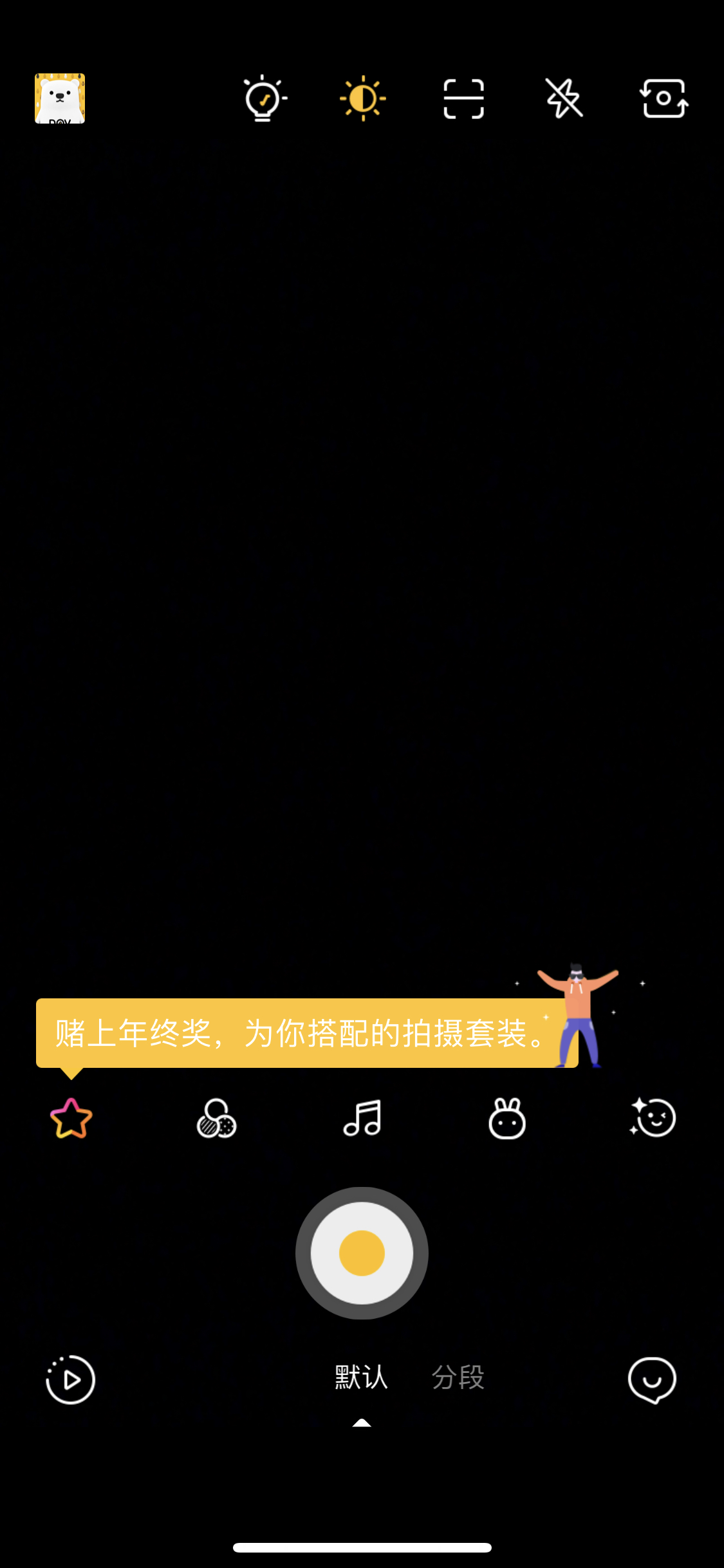The image size is (724, 1568).
Task: Adjust brightness with the sun icon
Action: pyautogui.click(x=363, y=98)
